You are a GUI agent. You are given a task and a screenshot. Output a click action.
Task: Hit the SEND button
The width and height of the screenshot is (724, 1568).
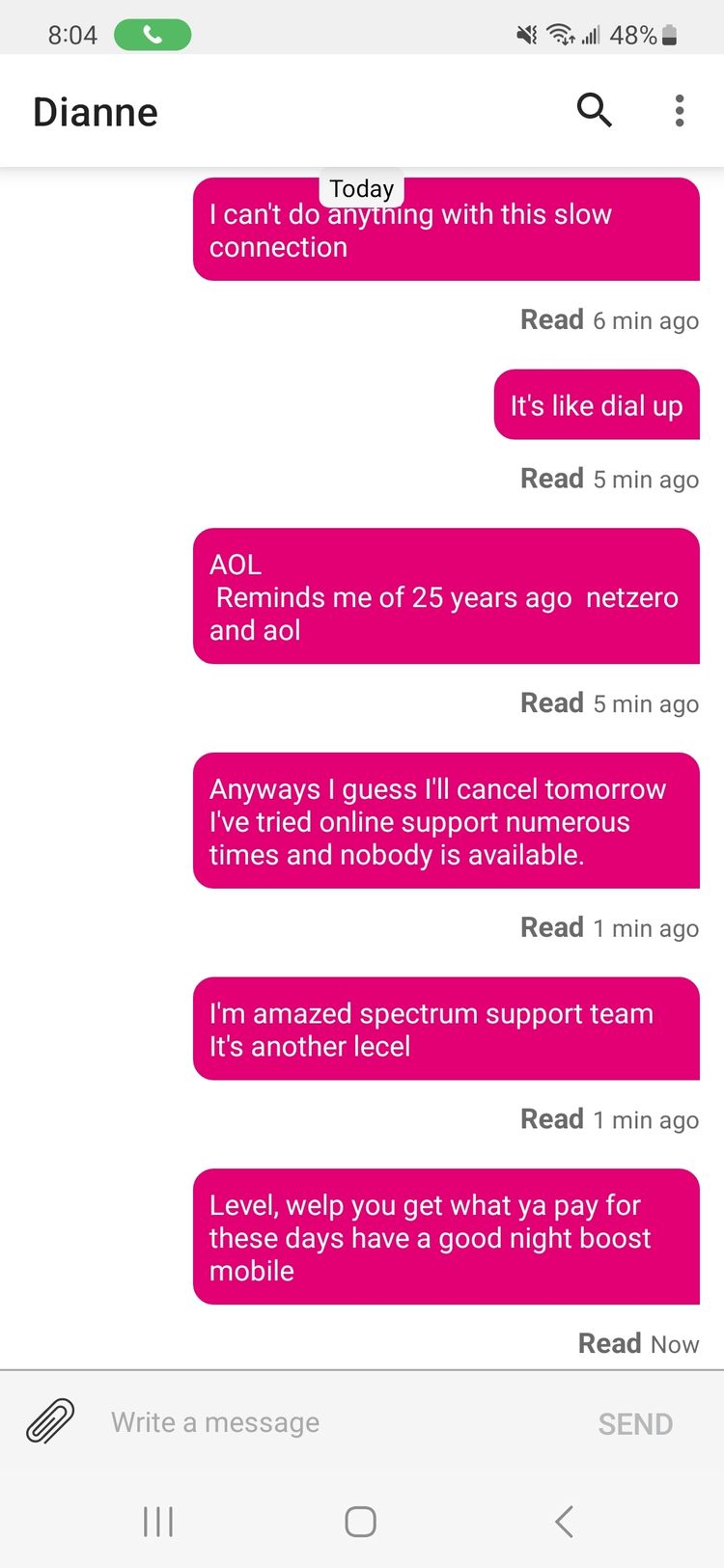point(635,1423)
